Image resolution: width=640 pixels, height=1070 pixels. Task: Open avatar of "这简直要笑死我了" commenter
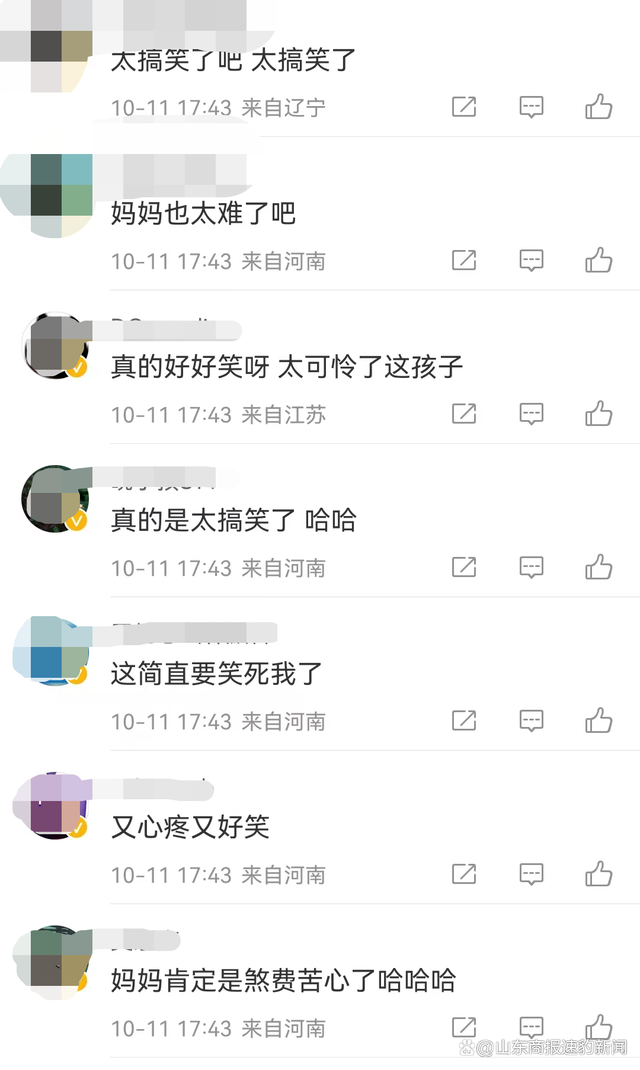53,651
